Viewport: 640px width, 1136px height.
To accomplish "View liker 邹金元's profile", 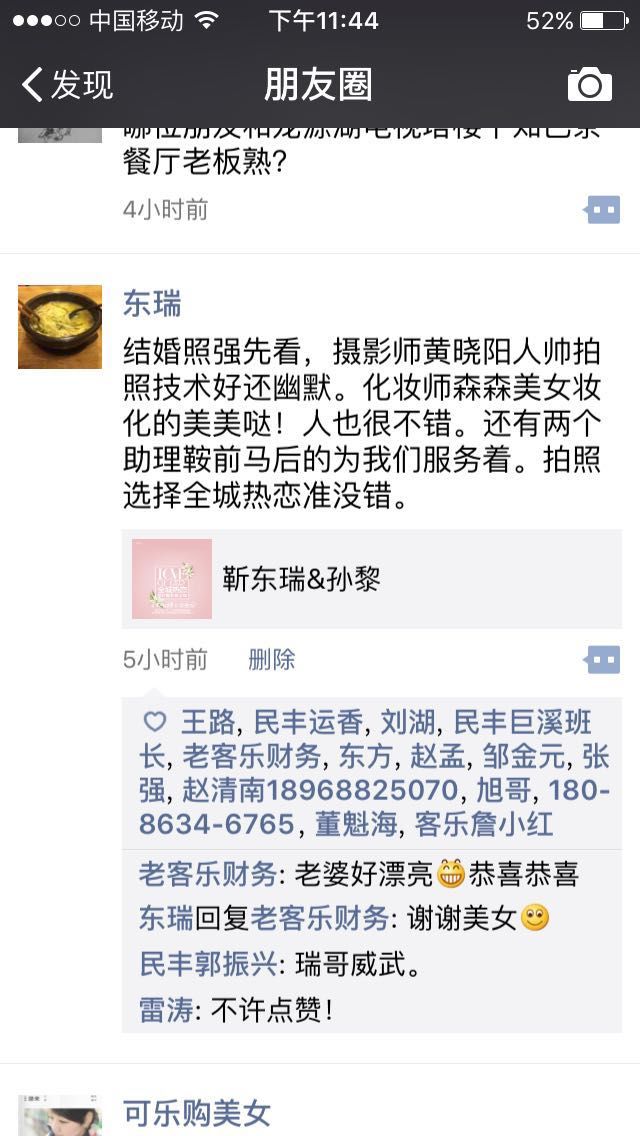I will coord(524,756).
